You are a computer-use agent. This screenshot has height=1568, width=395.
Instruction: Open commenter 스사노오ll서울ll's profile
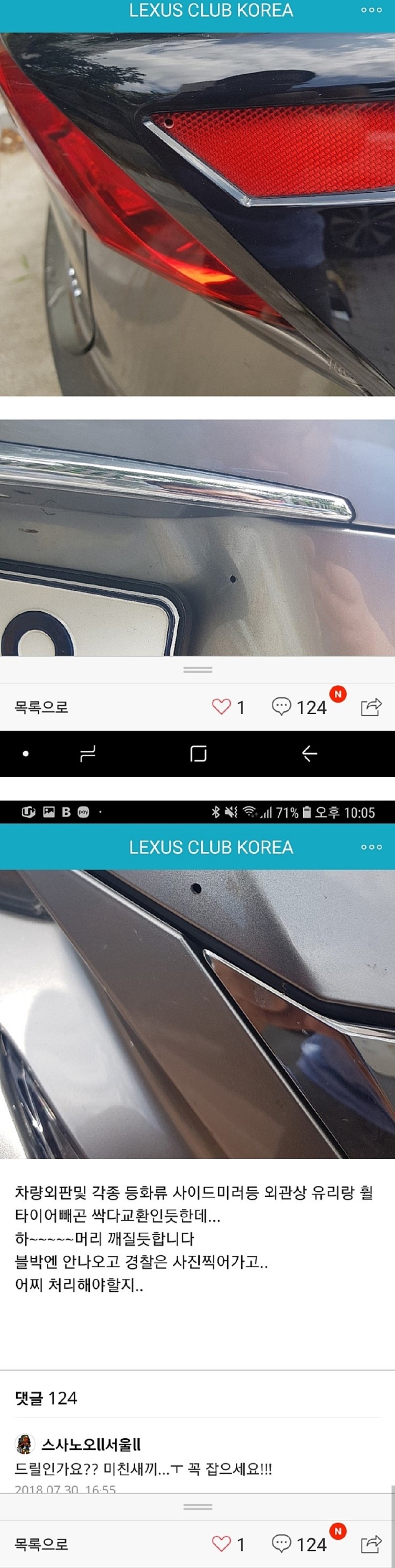[91, 1443]
